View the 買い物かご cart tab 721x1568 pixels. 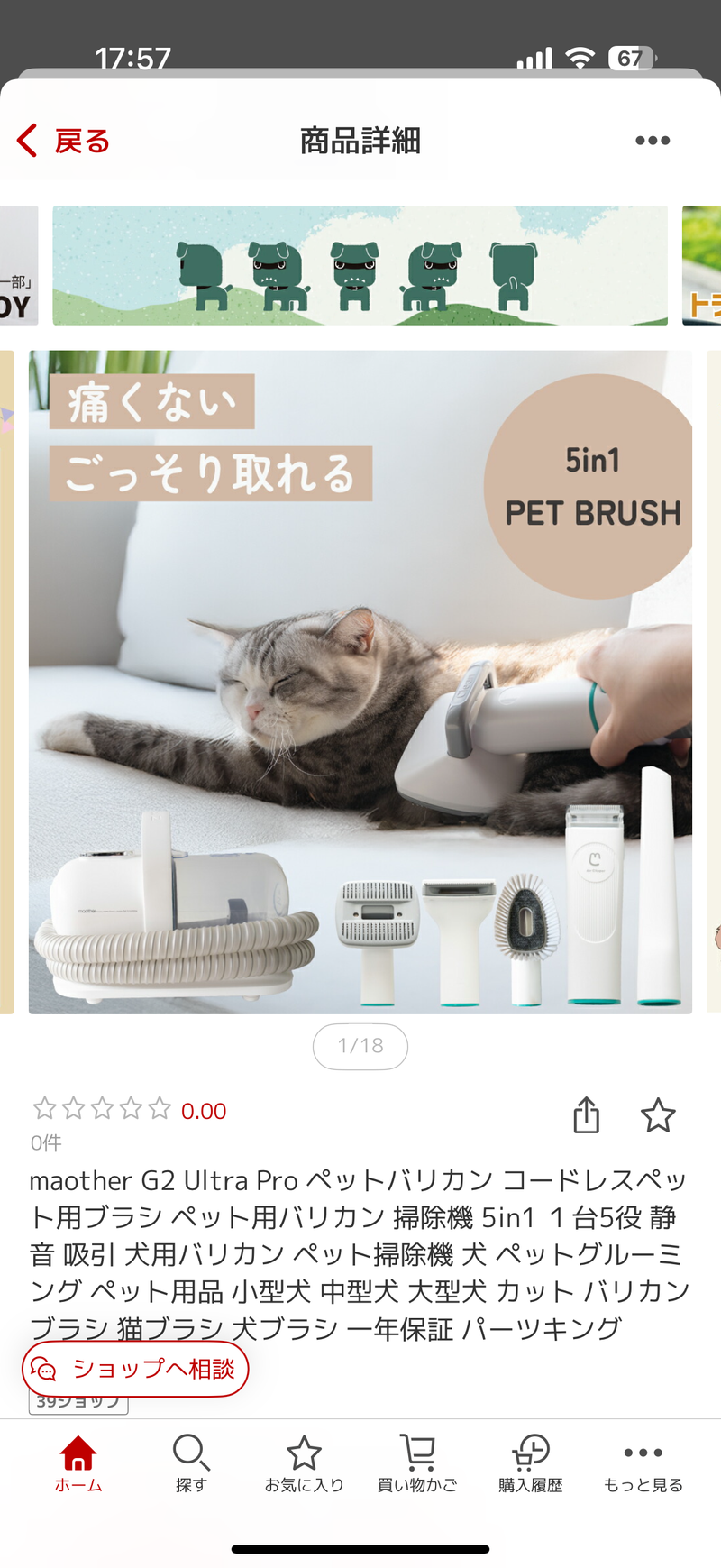coord(417,1463)
